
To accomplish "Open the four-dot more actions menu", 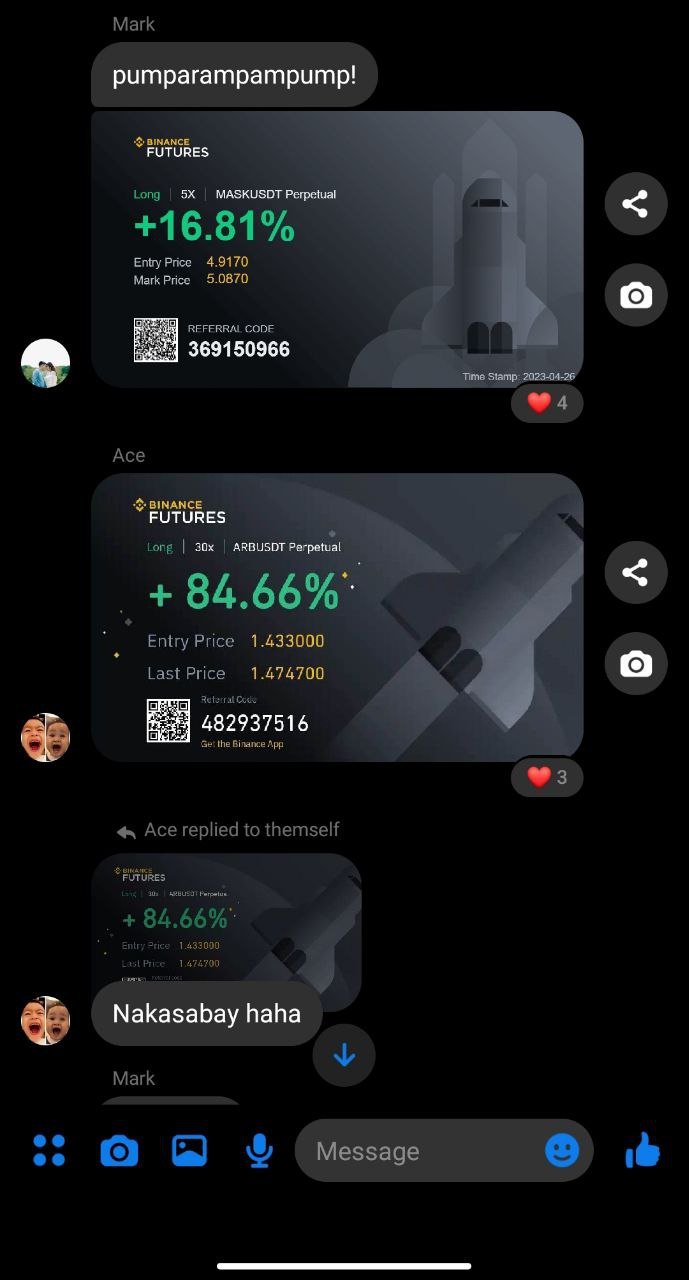I will click(x=49, y=1151).
